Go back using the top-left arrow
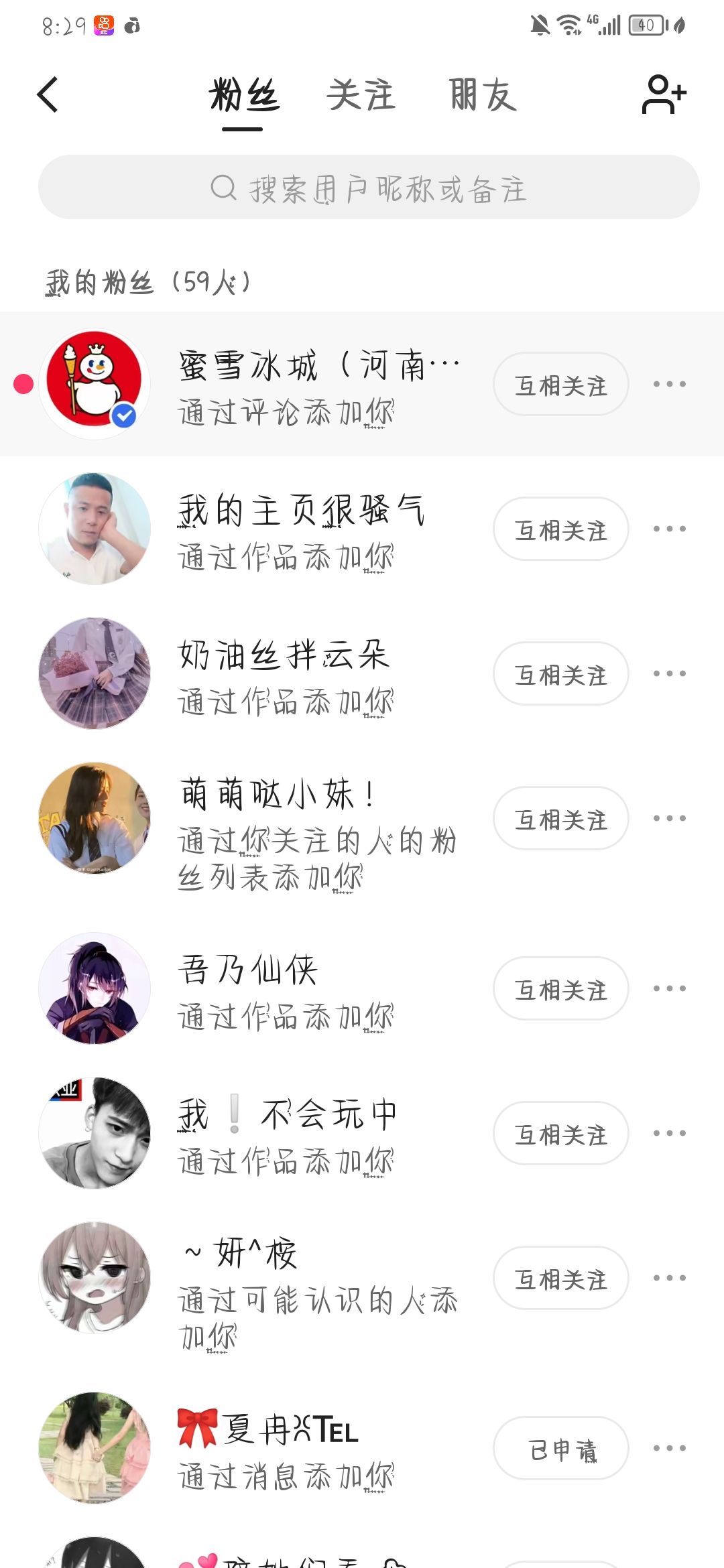 point(48,94)
